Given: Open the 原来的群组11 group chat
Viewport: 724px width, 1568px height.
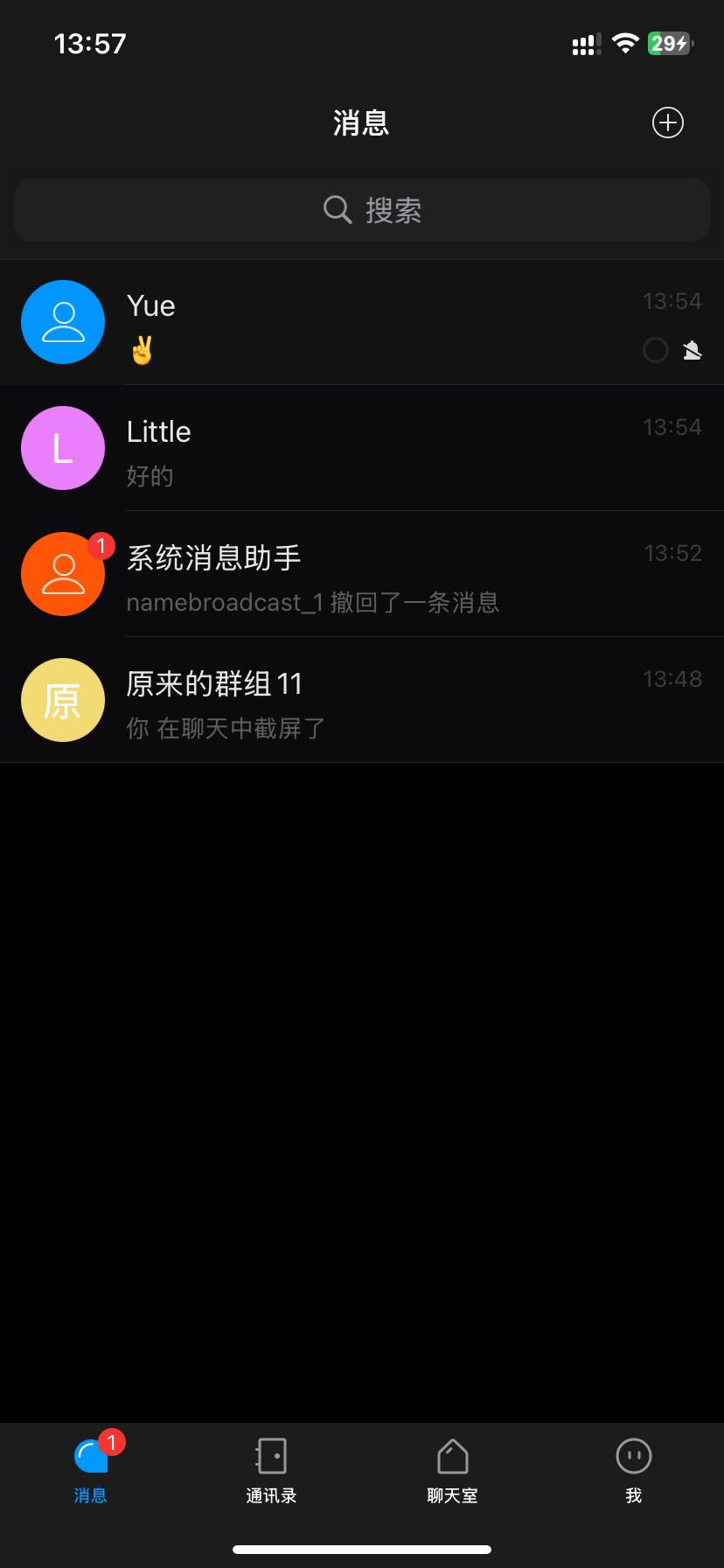Looking at the screenshot, I should 350,700.
